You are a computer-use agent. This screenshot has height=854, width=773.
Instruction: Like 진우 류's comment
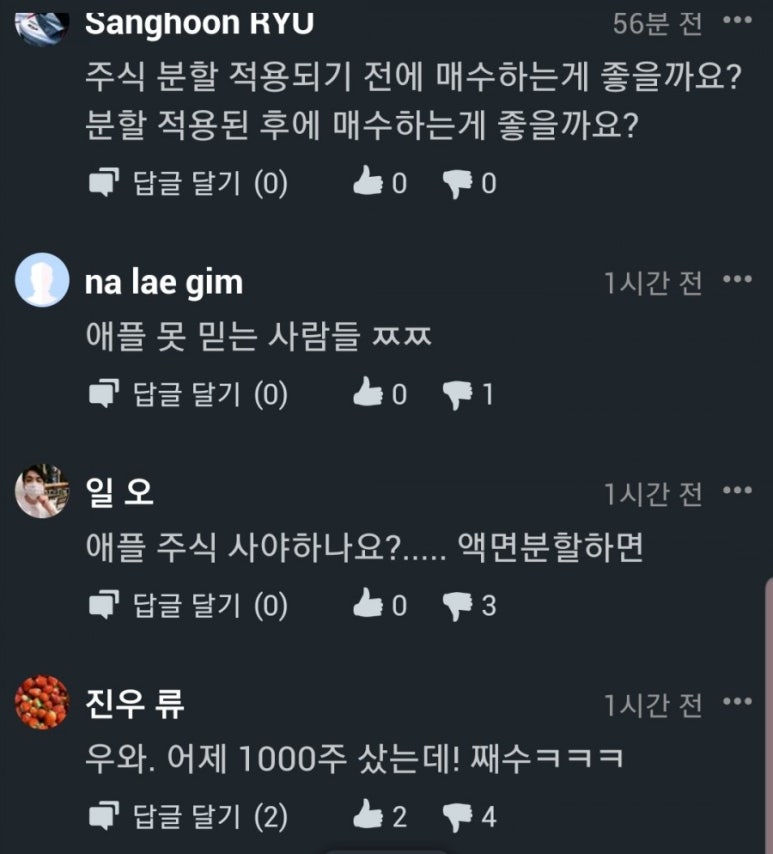point(369,817)
